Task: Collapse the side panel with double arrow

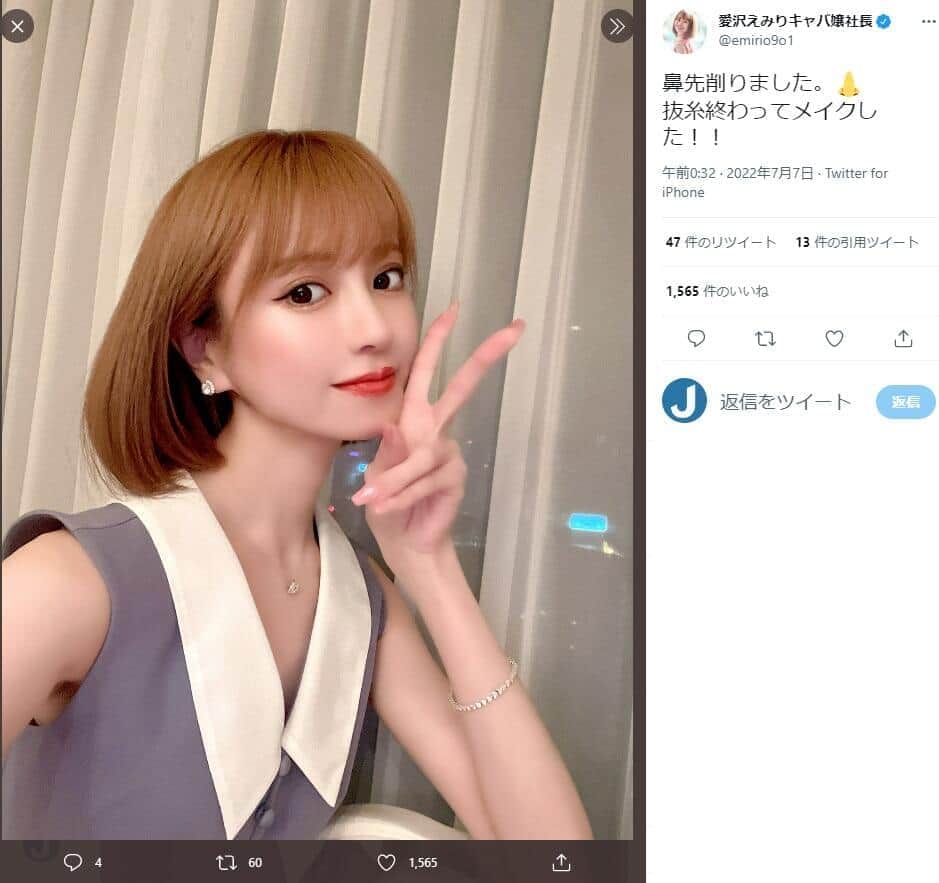Action: click(x=617, y=26)
